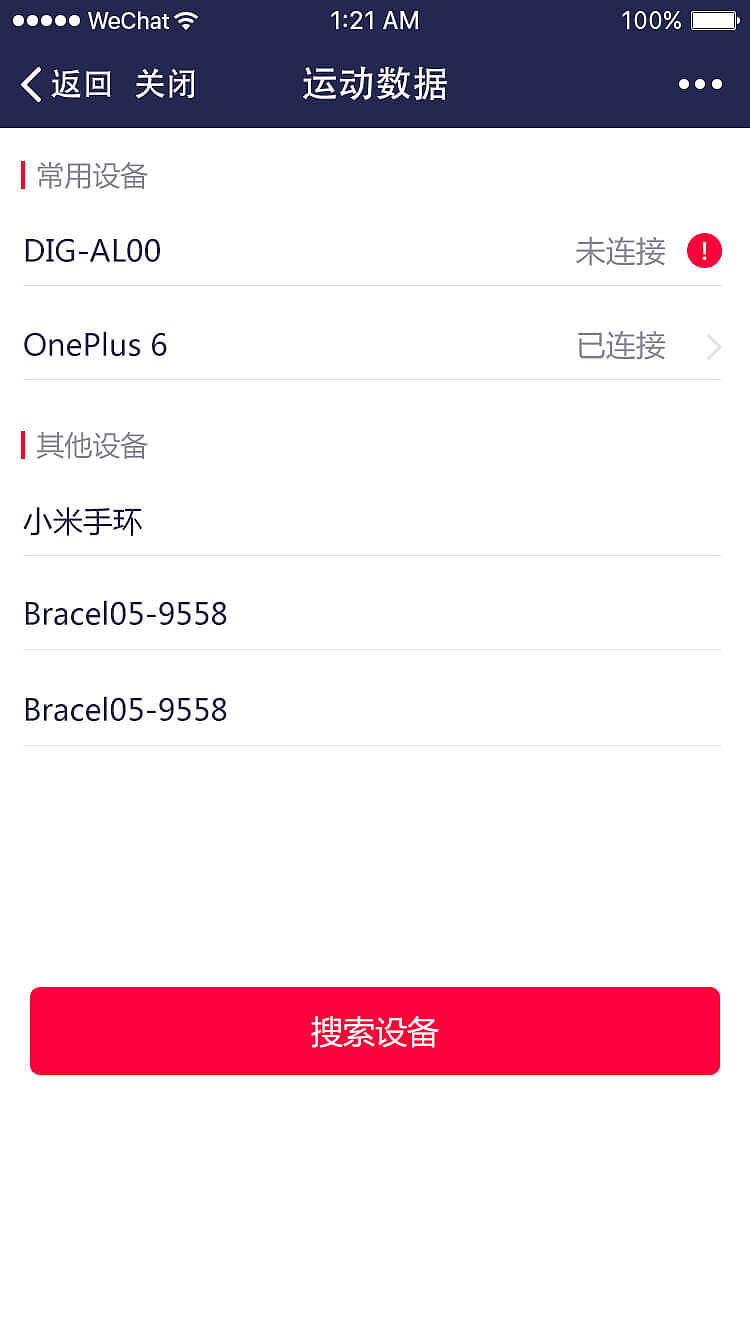Toggle OnePlus 6 connection status
The height and width of the screenshot is (1334, 750).
[375, 345]
